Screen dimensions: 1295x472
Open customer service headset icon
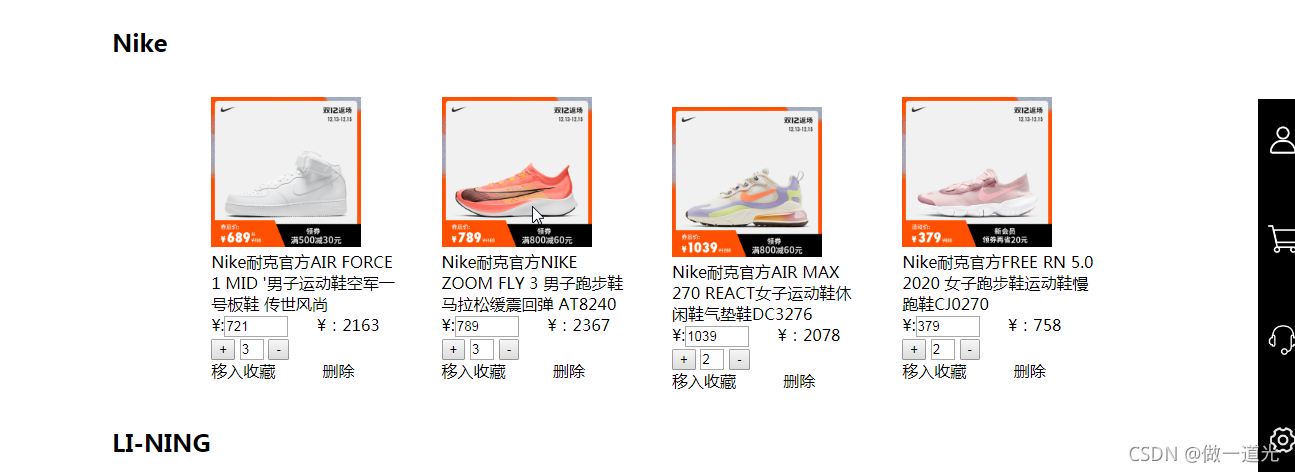pos(1281,340)
